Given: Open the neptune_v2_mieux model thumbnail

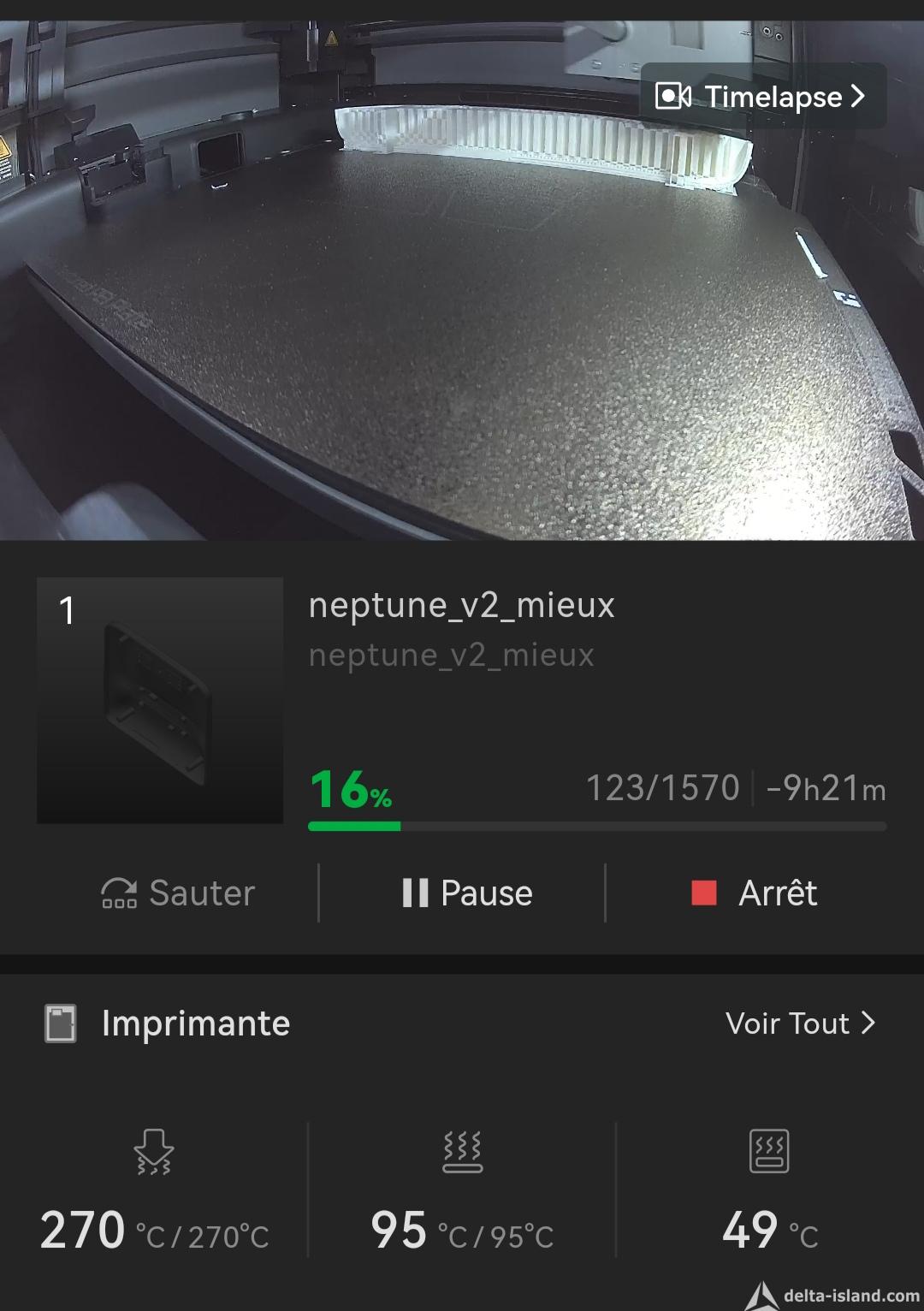Looking at the screenshot, I should pyautogui.click(x=160, y=700).
